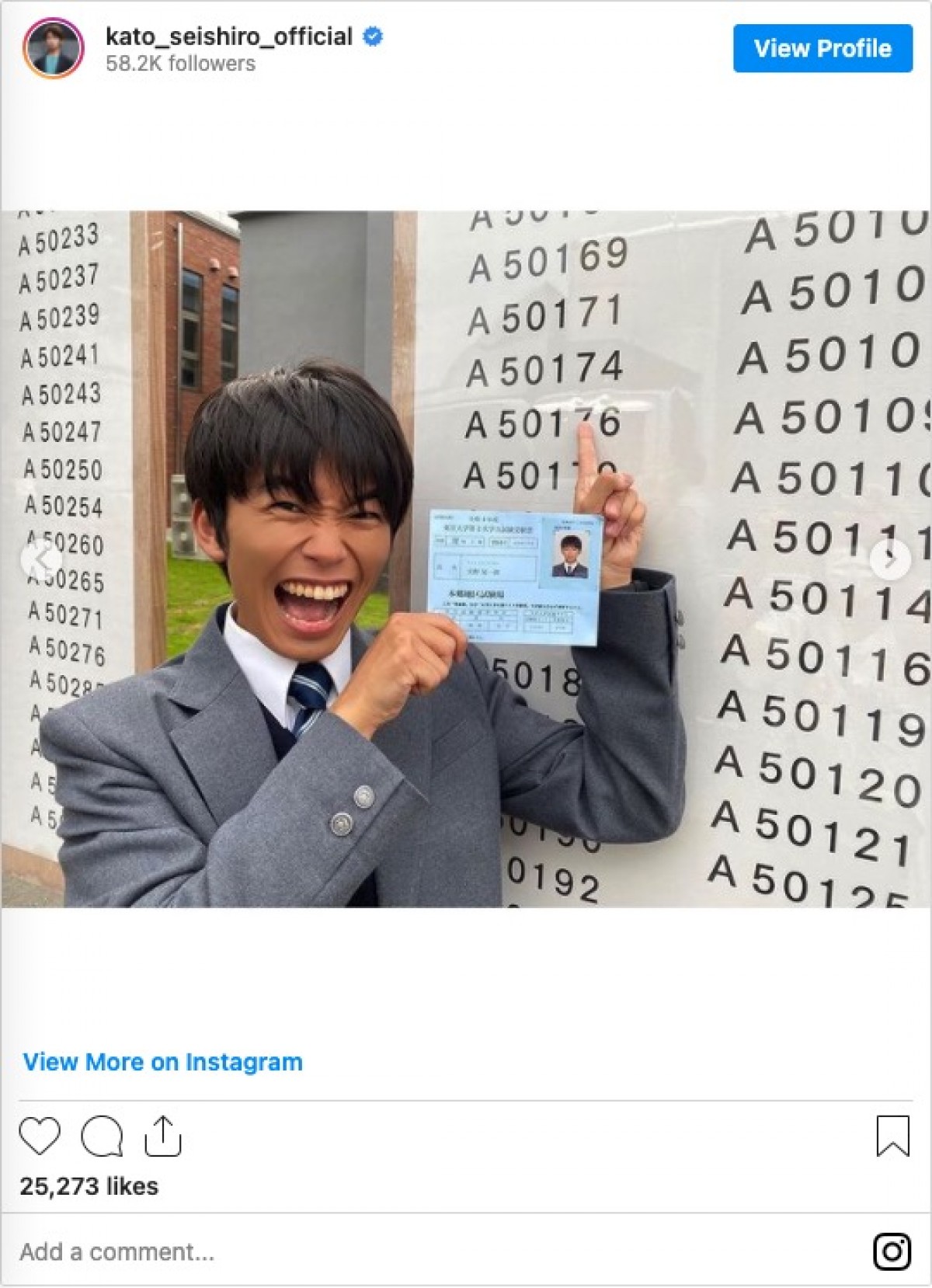Open the Instagram logo icon

point(892,1251)
